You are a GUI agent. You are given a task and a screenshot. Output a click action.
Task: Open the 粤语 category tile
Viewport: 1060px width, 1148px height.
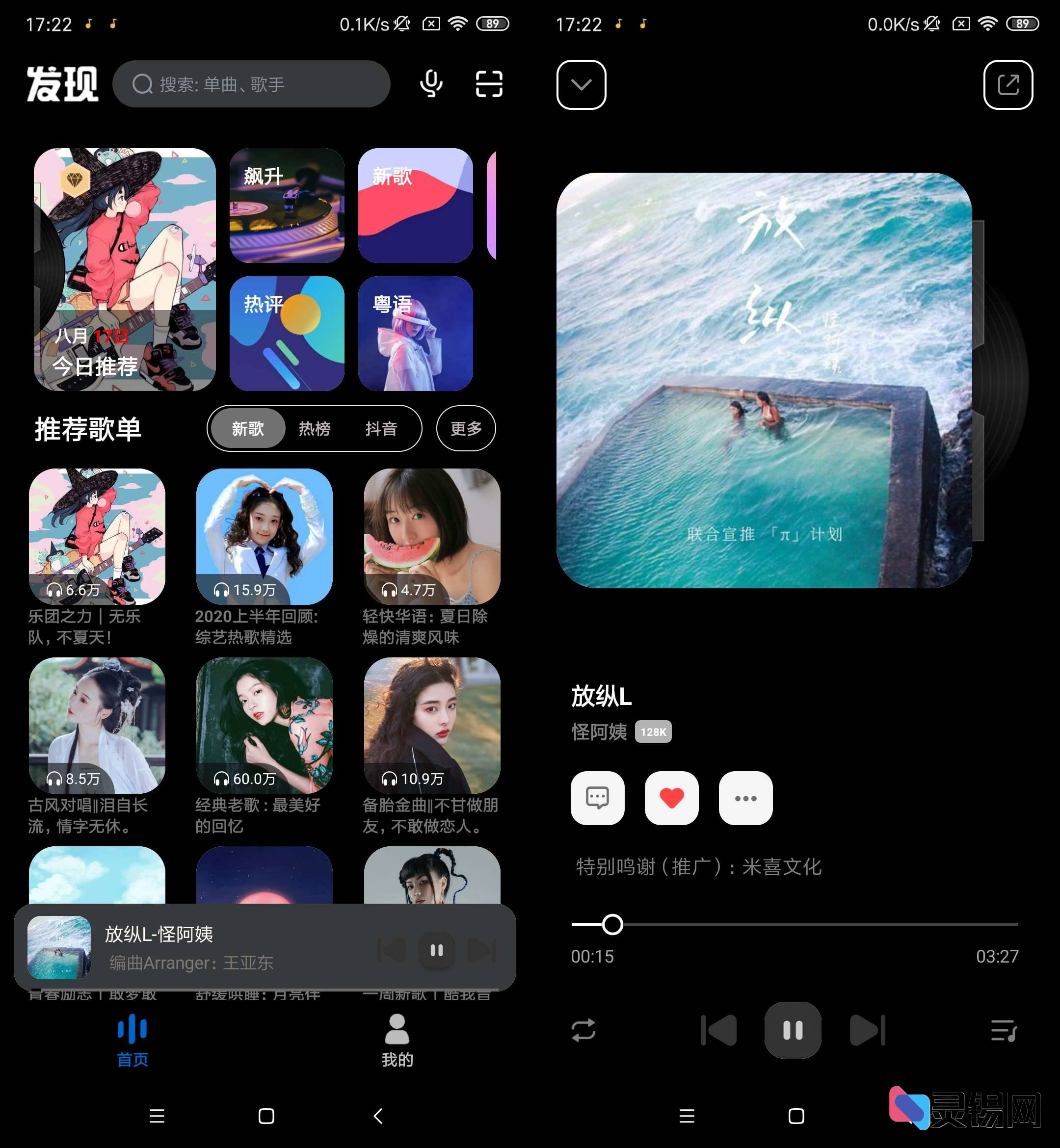coord(415,333)
